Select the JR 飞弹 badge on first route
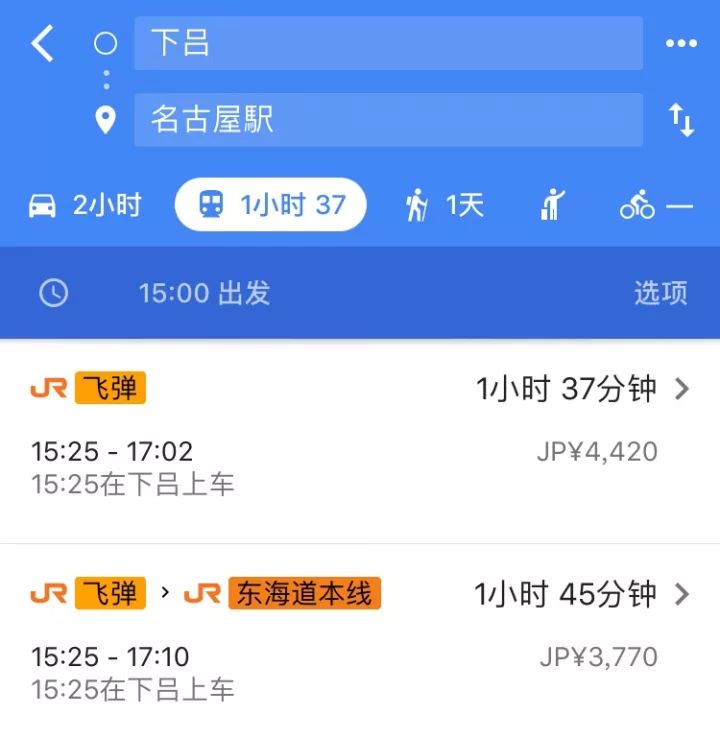The image size is (720, 739). tap(113, 389)
